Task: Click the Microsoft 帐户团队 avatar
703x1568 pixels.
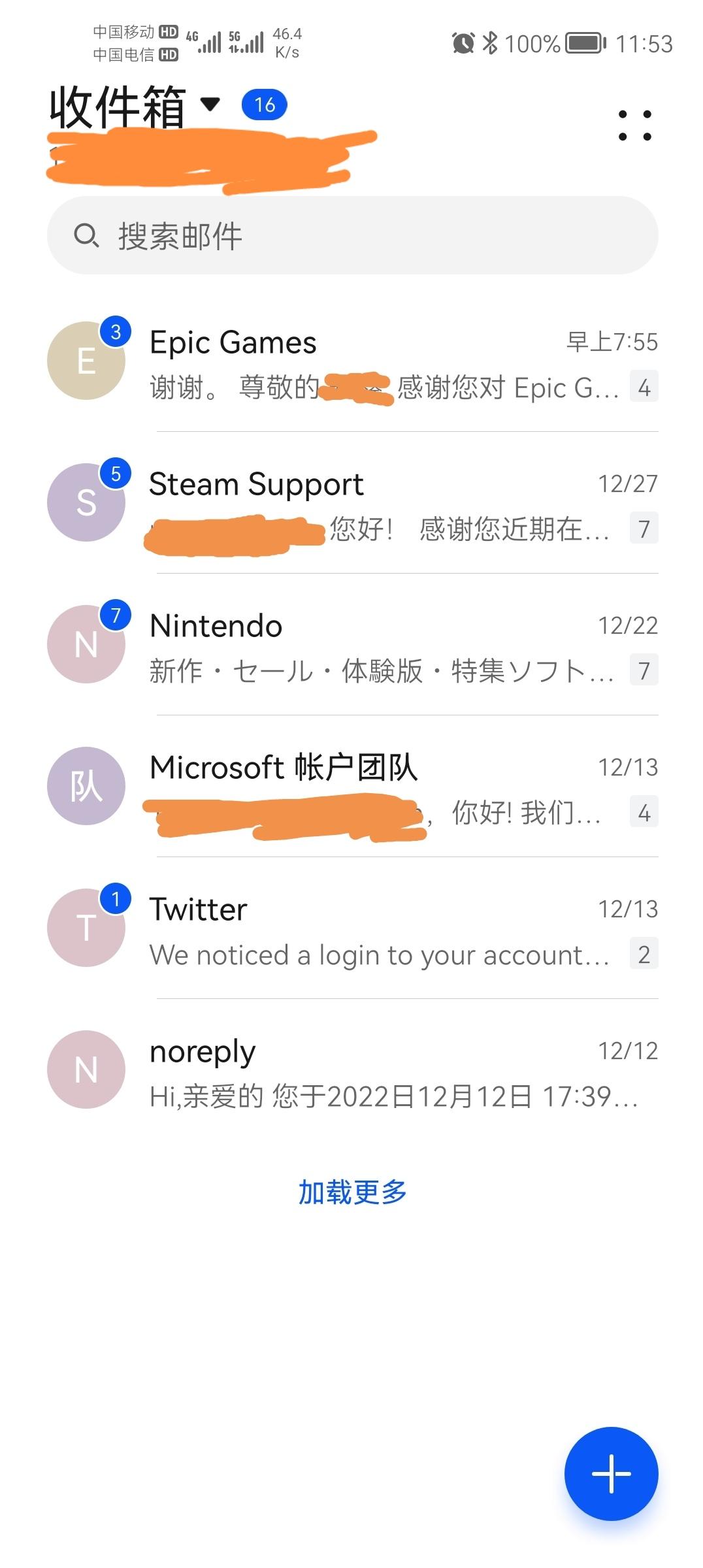Action: [86, 785]
